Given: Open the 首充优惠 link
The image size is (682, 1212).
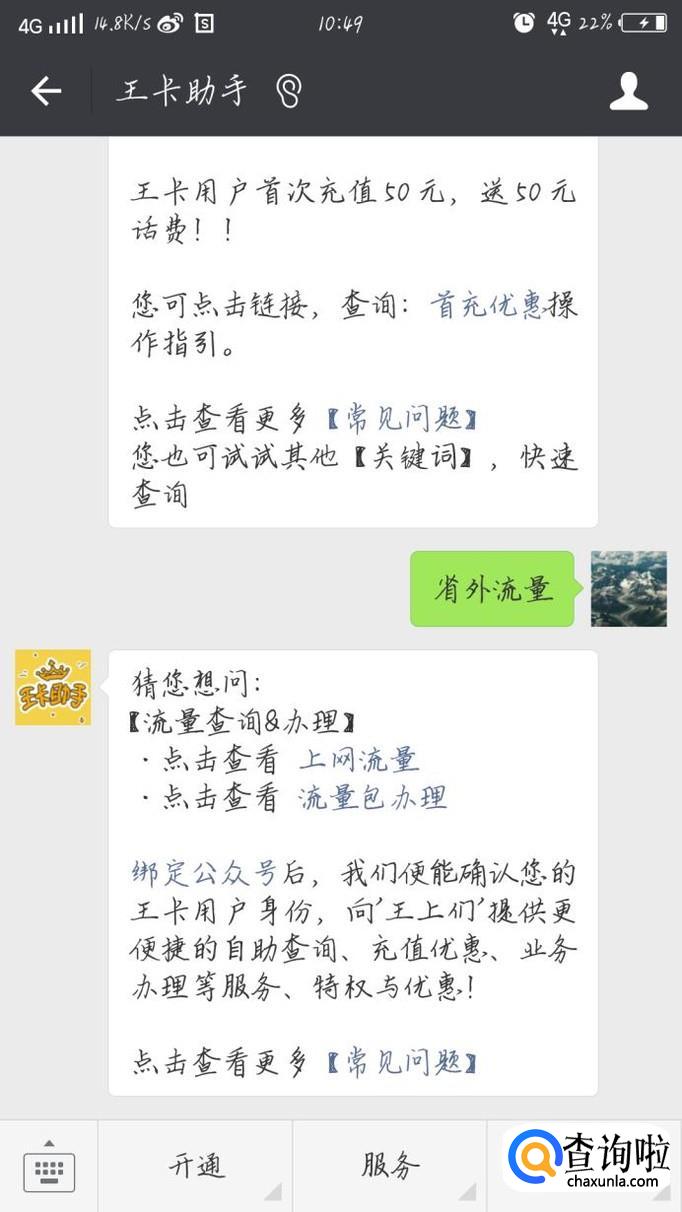Looking at the screenshot, I should [x=488, y=305].
